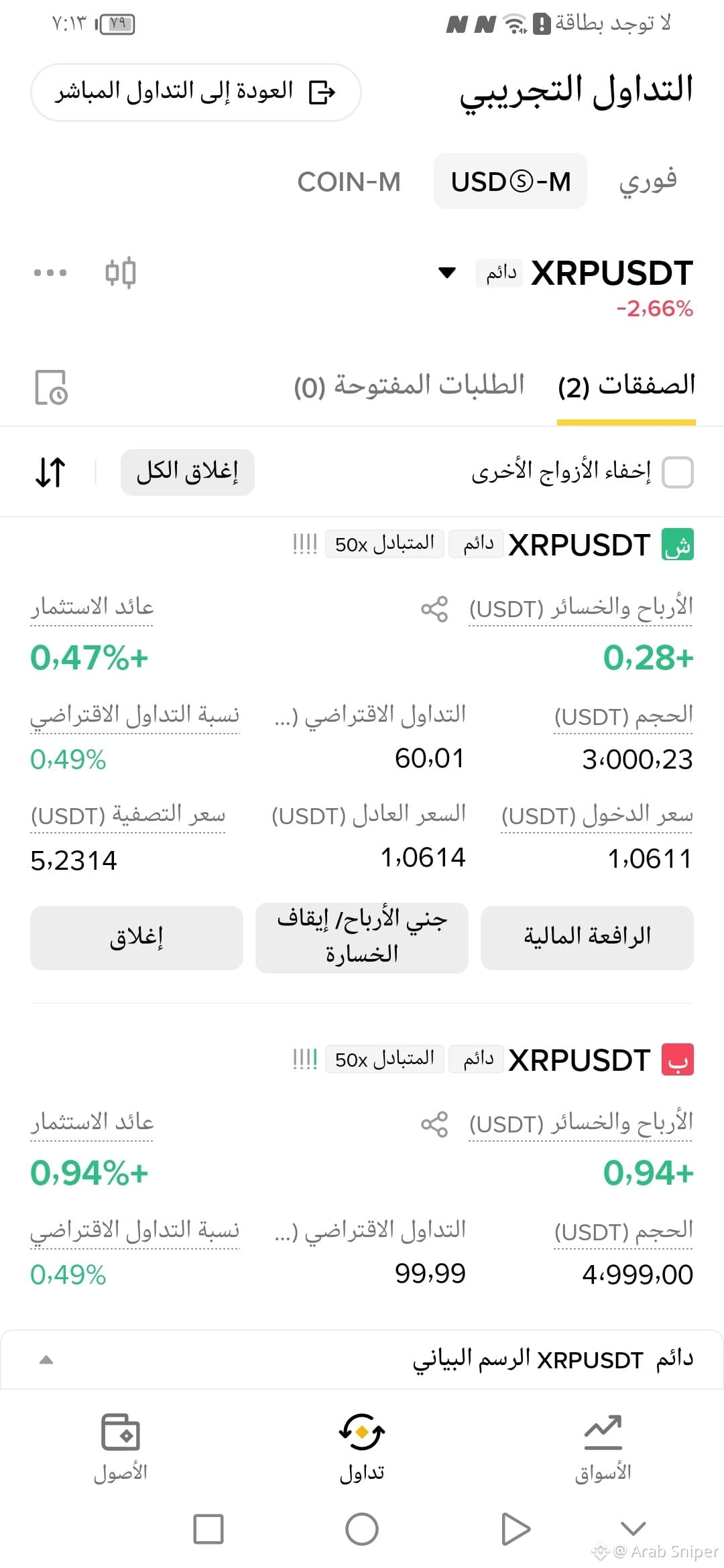The image size is (724, 1568).
Task: Tap the sort positions arrows icon
Action: coord(50,472)
